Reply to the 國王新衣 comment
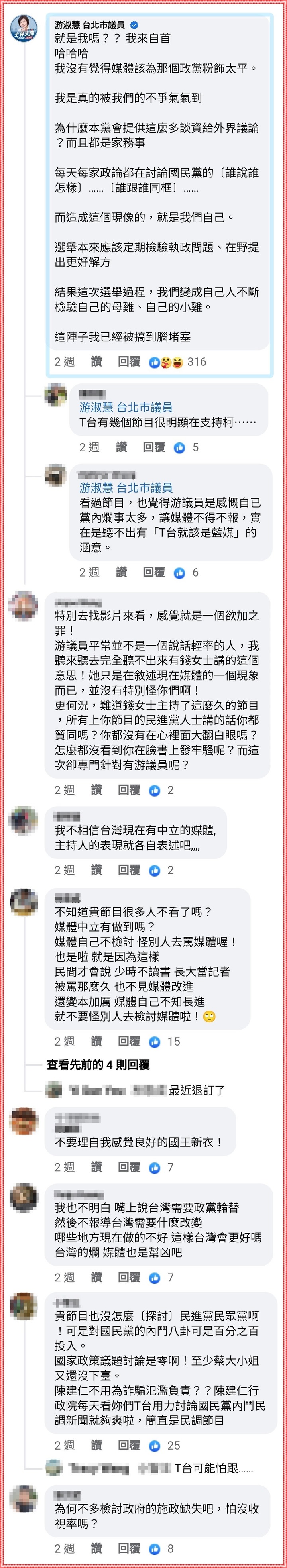Viewport: 287px width, 1568px height. click(x=129, y=1167)
